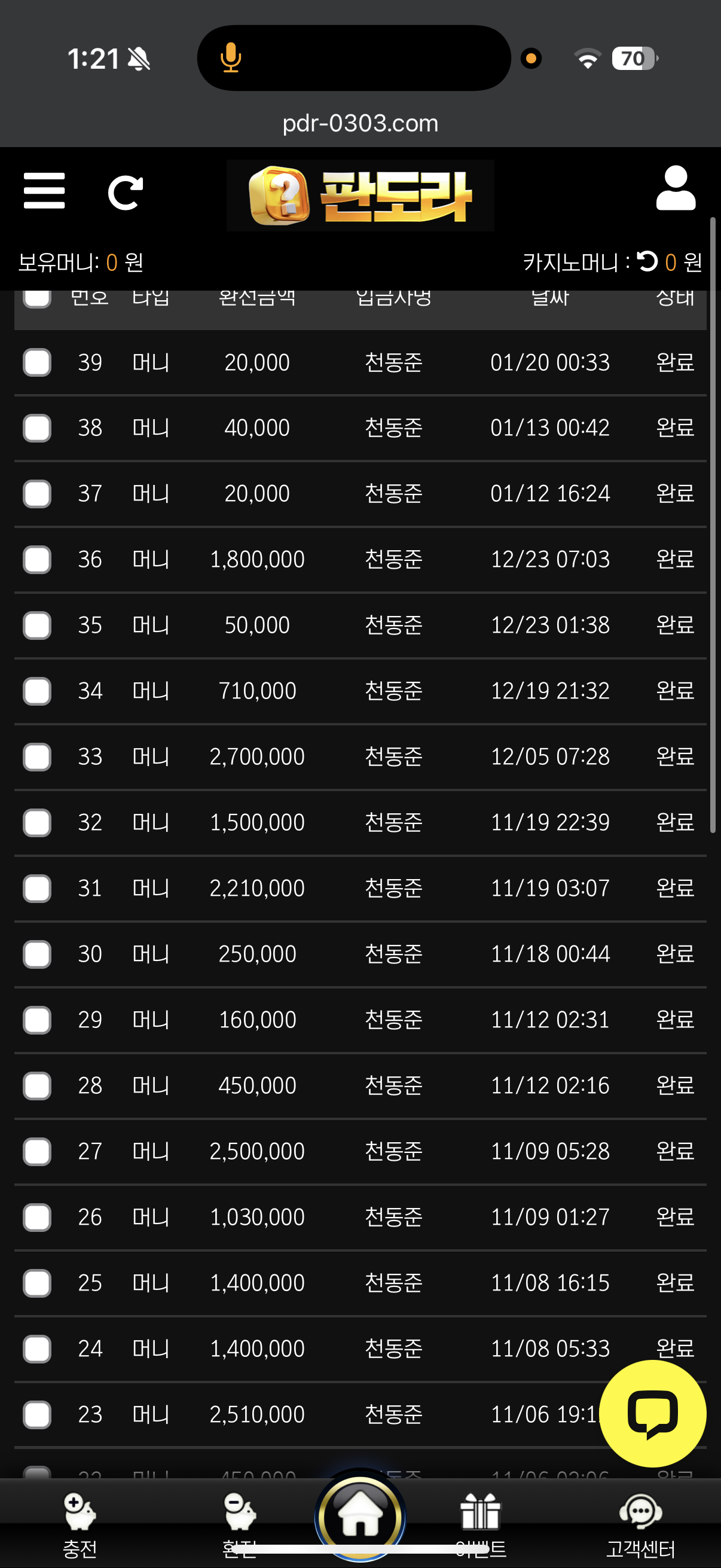Open the yellow chat bubble button

(x=652, y=1413)
